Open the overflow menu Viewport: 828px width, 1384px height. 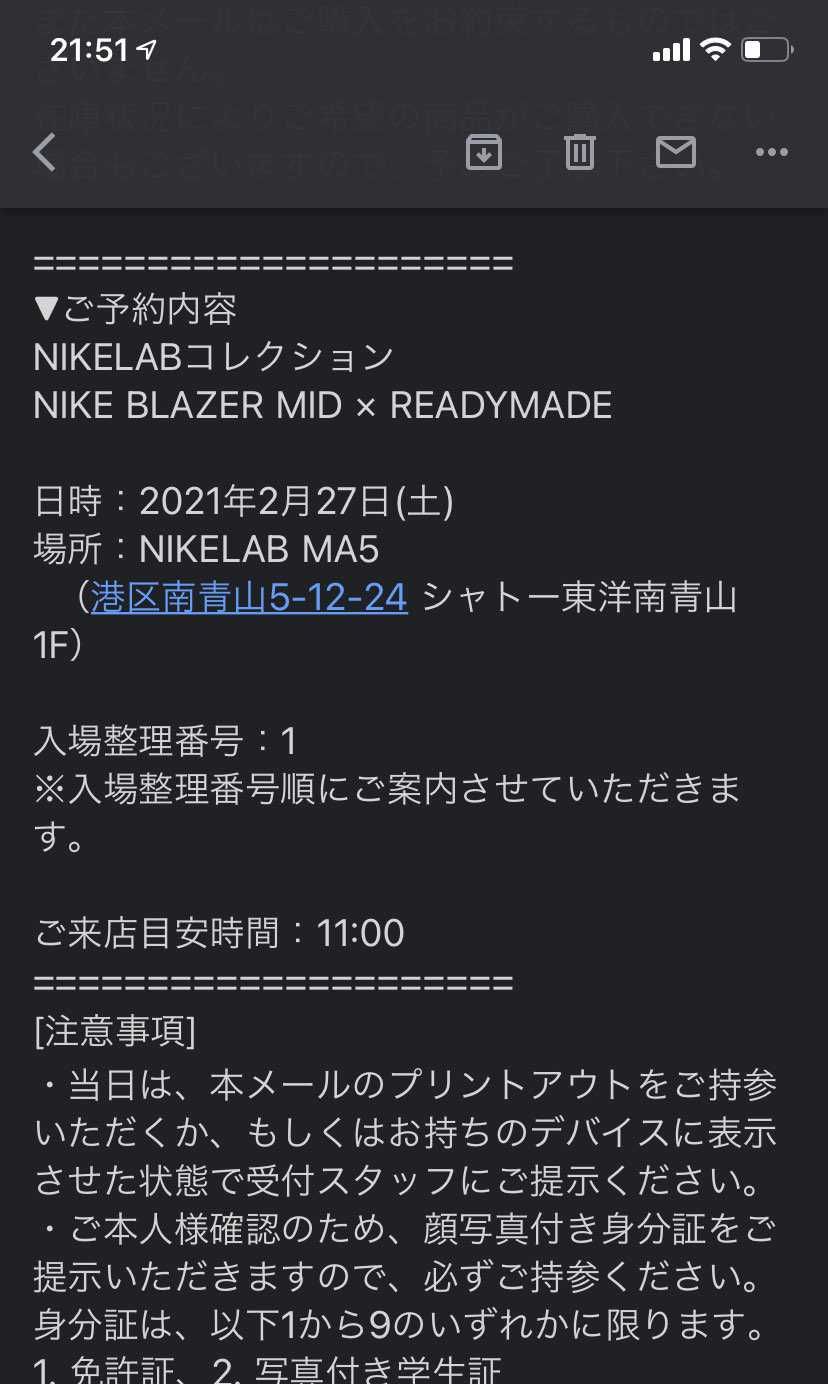coord(772,153)
